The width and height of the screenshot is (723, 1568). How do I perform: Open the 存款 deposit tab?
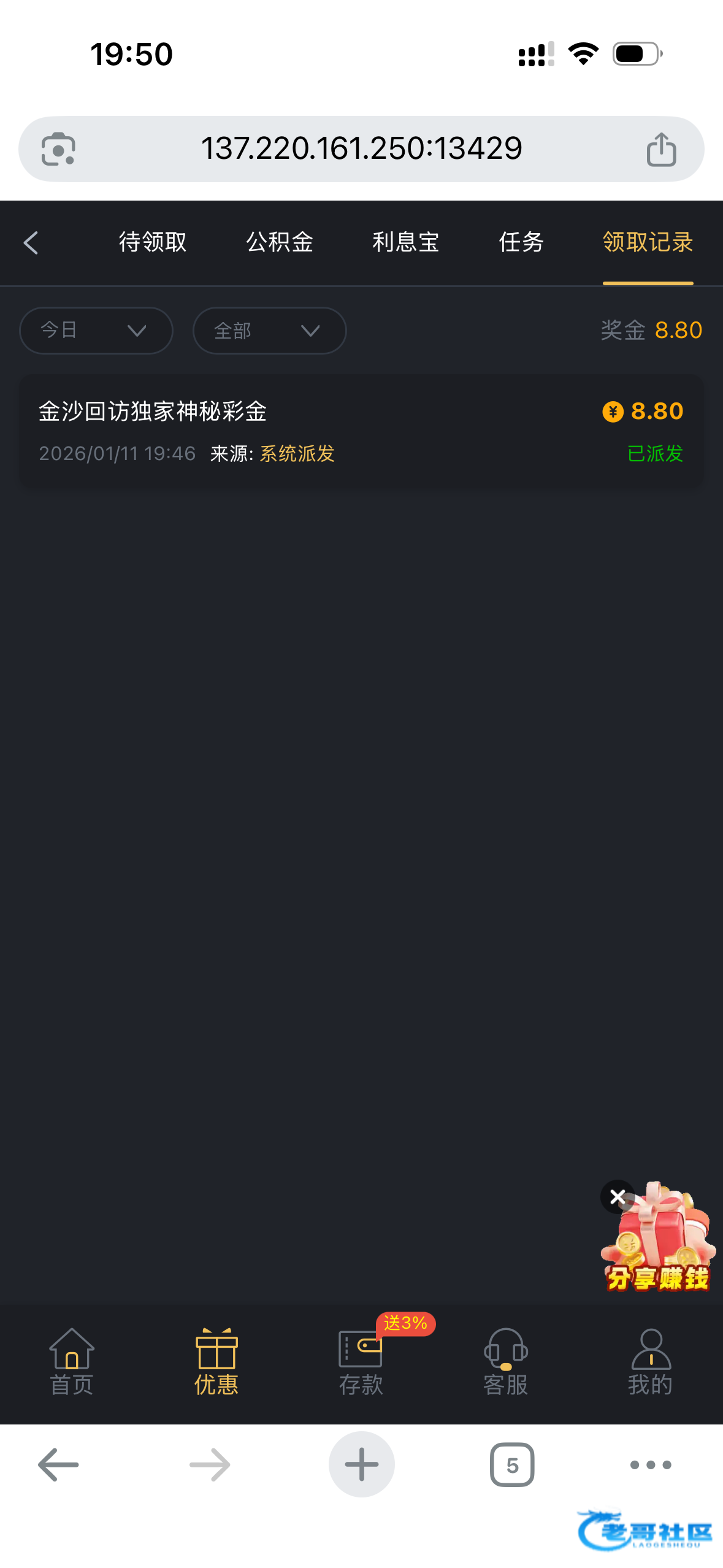tap(361, 1362)
